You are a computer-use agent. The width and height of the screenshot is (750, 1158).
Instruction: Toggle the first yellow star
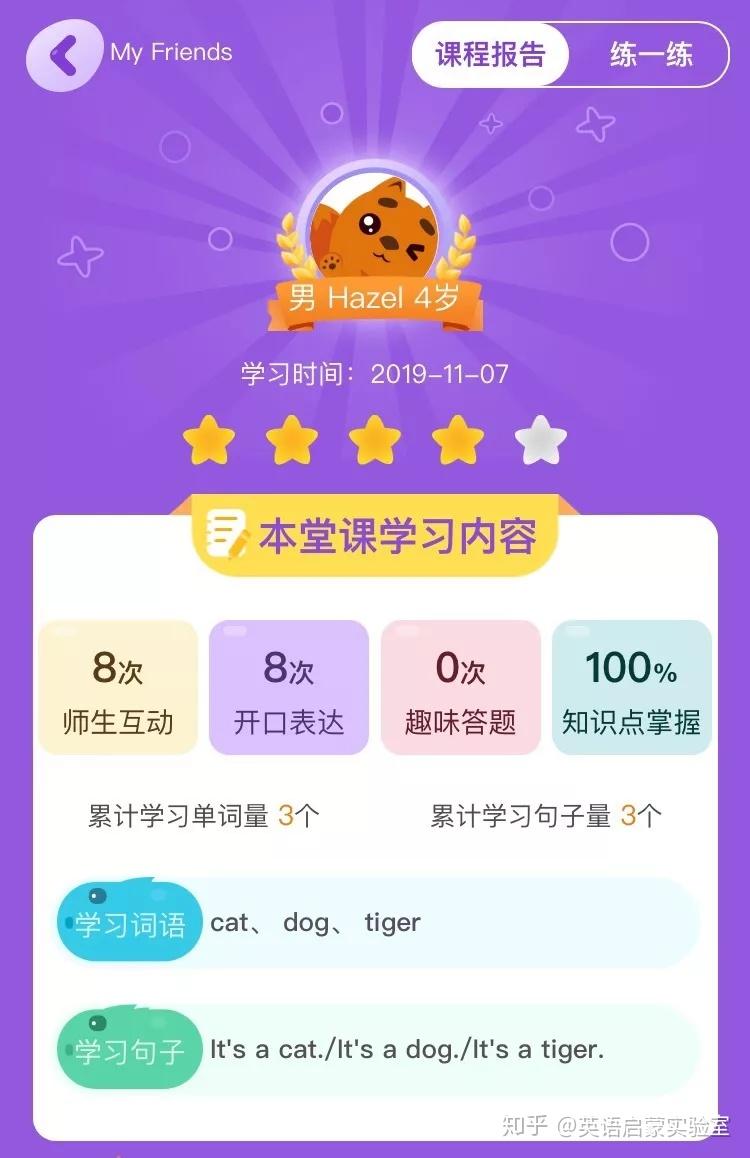coord(209,438)
